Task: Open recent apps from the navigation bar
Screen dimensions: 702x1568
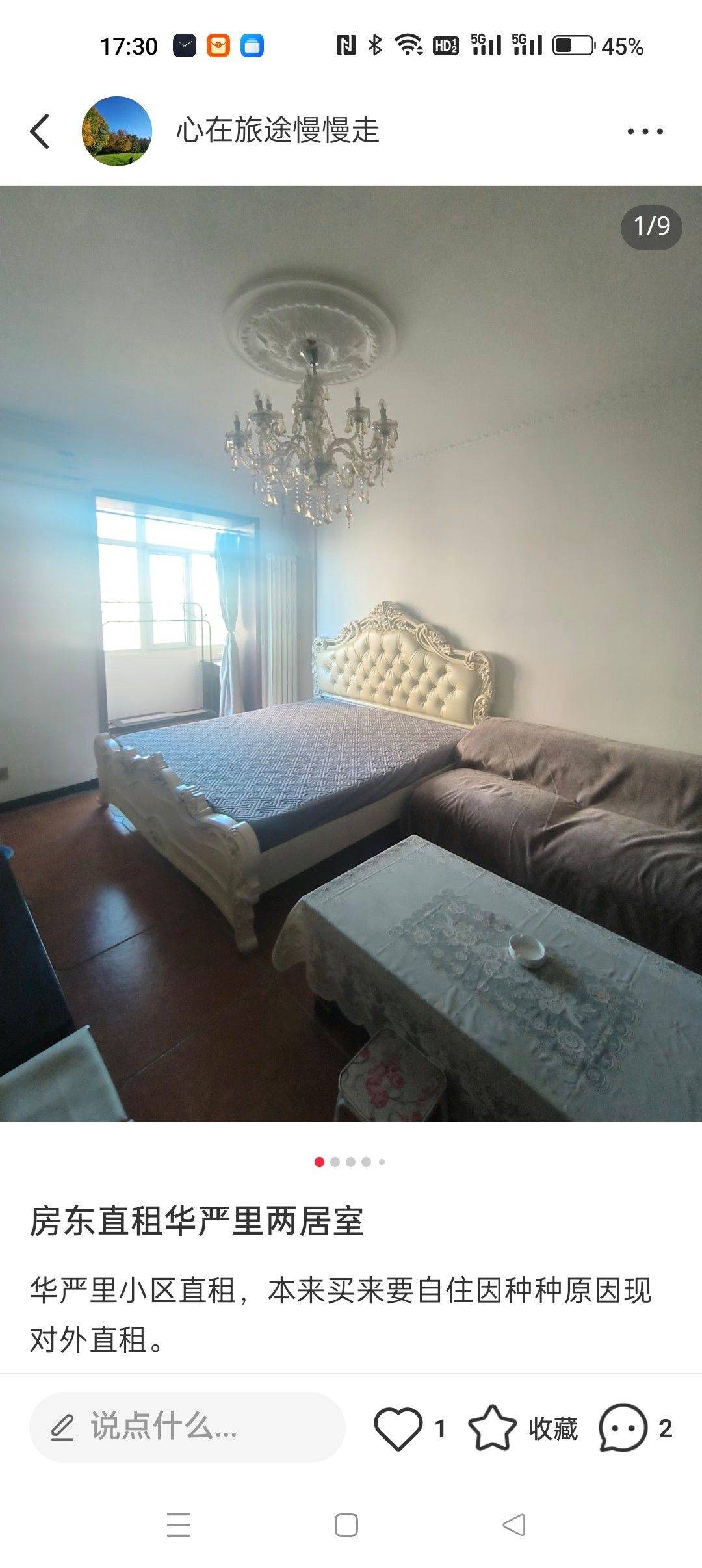Action: 179,1525
